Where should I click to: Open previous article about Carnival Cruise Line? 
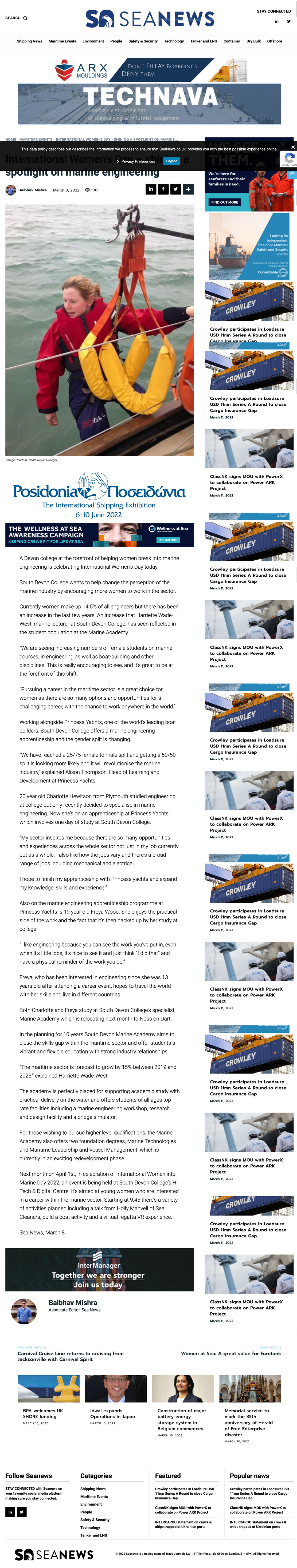(x=70, y=1357)
